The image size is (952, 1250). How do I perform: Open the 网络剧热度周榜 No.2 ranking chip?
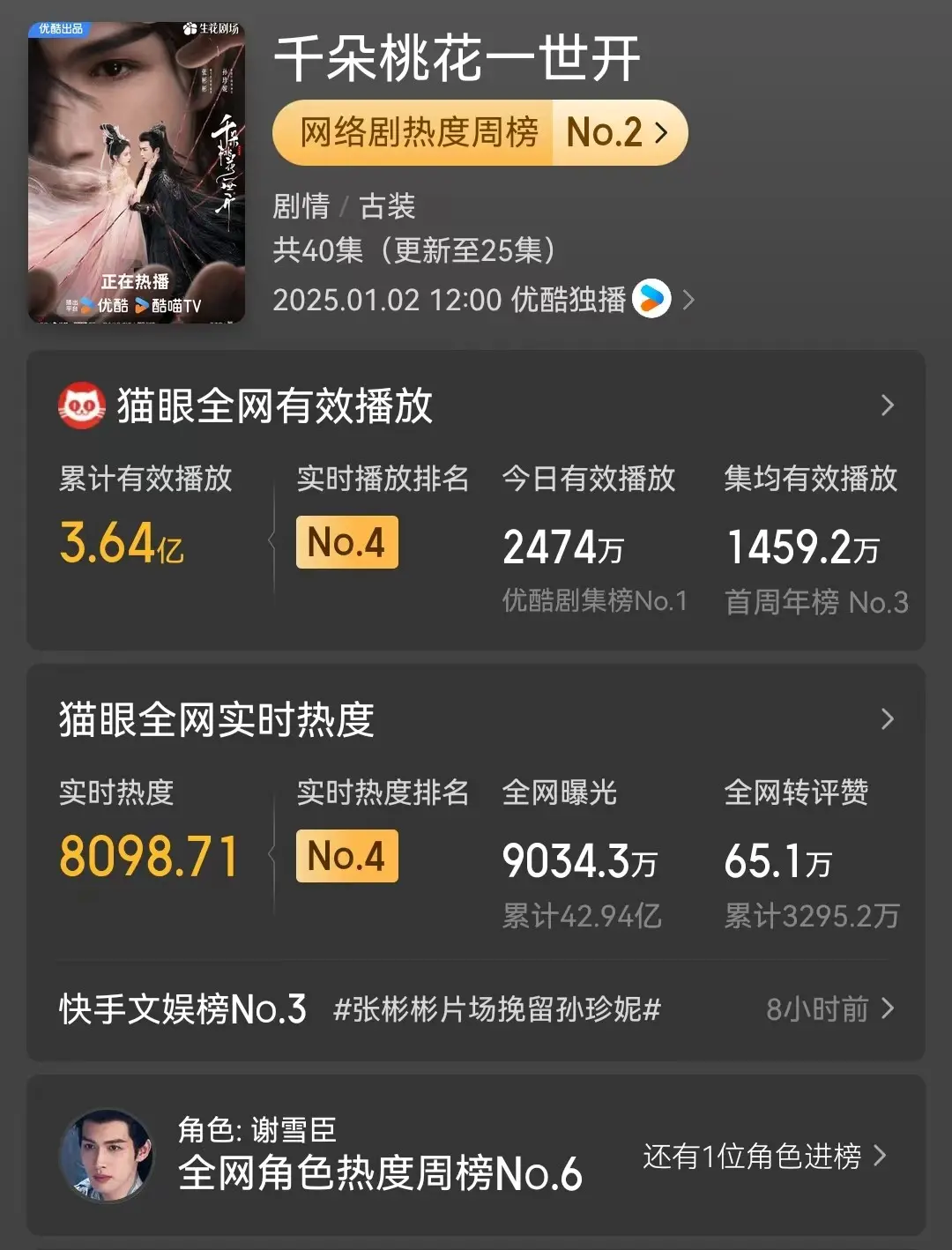pos(480,133)
